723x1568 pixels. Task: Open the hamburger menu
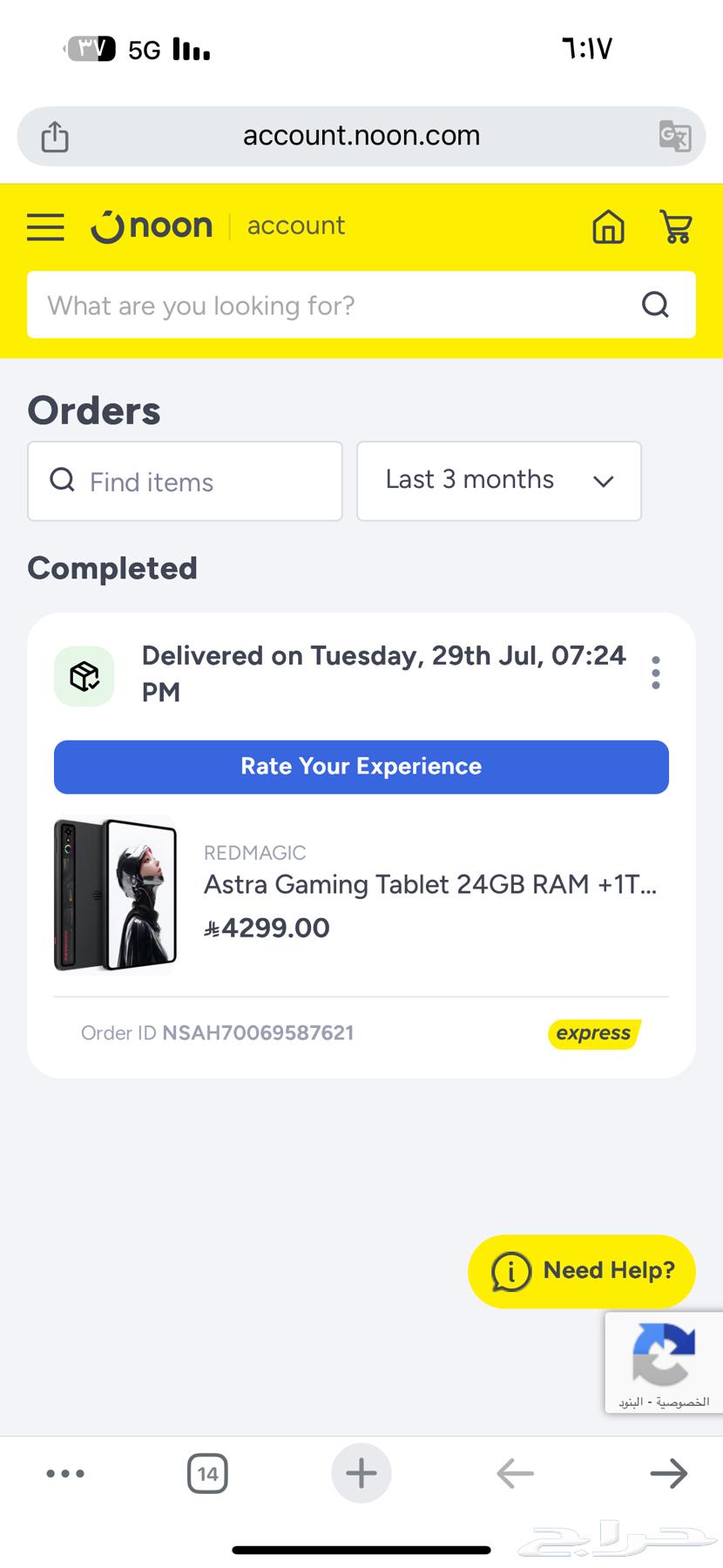[x=45, y=226]
